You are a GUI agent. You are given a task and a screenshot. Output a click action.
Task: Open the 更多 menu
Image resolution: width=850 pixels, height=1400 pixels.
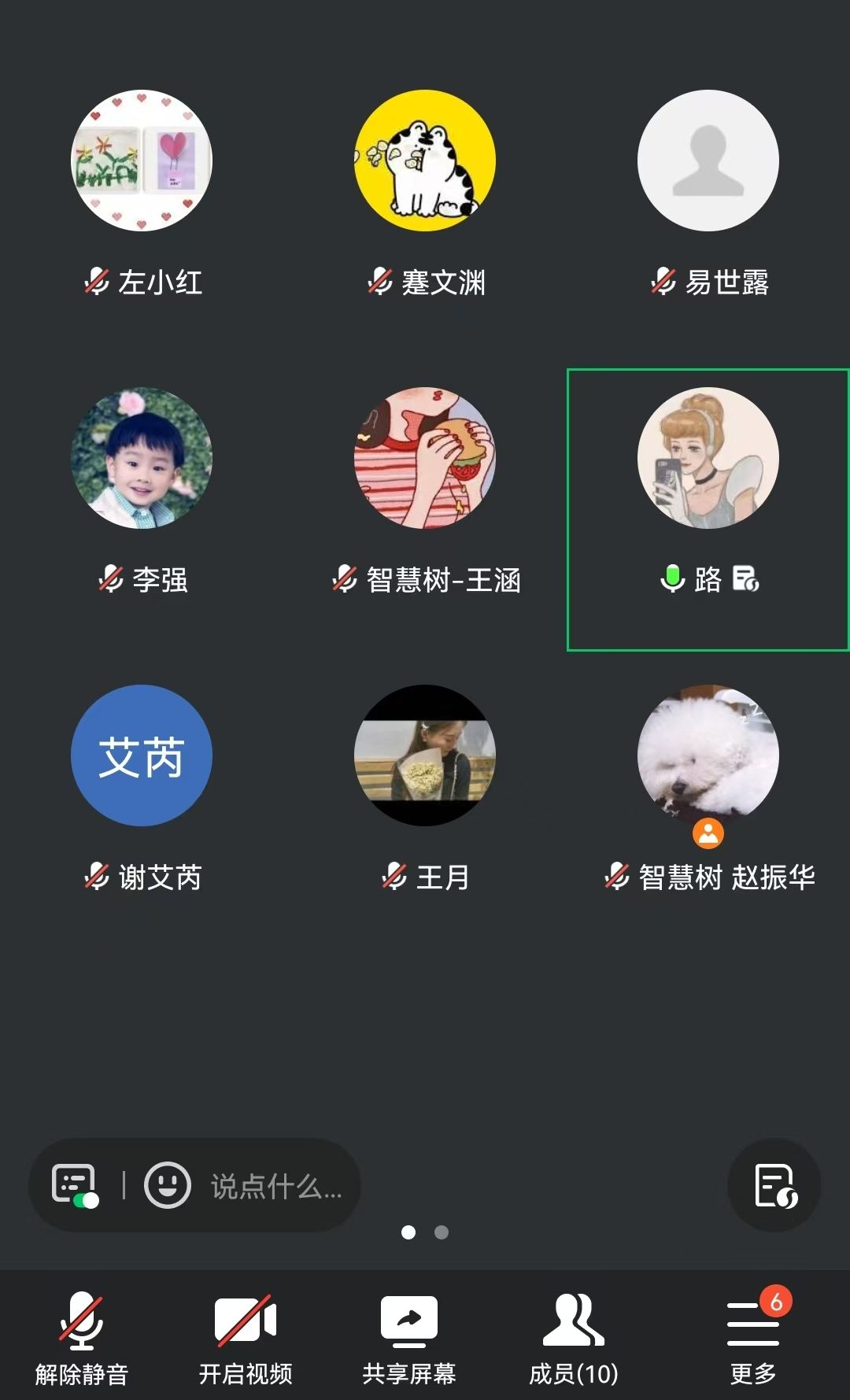753,1338
